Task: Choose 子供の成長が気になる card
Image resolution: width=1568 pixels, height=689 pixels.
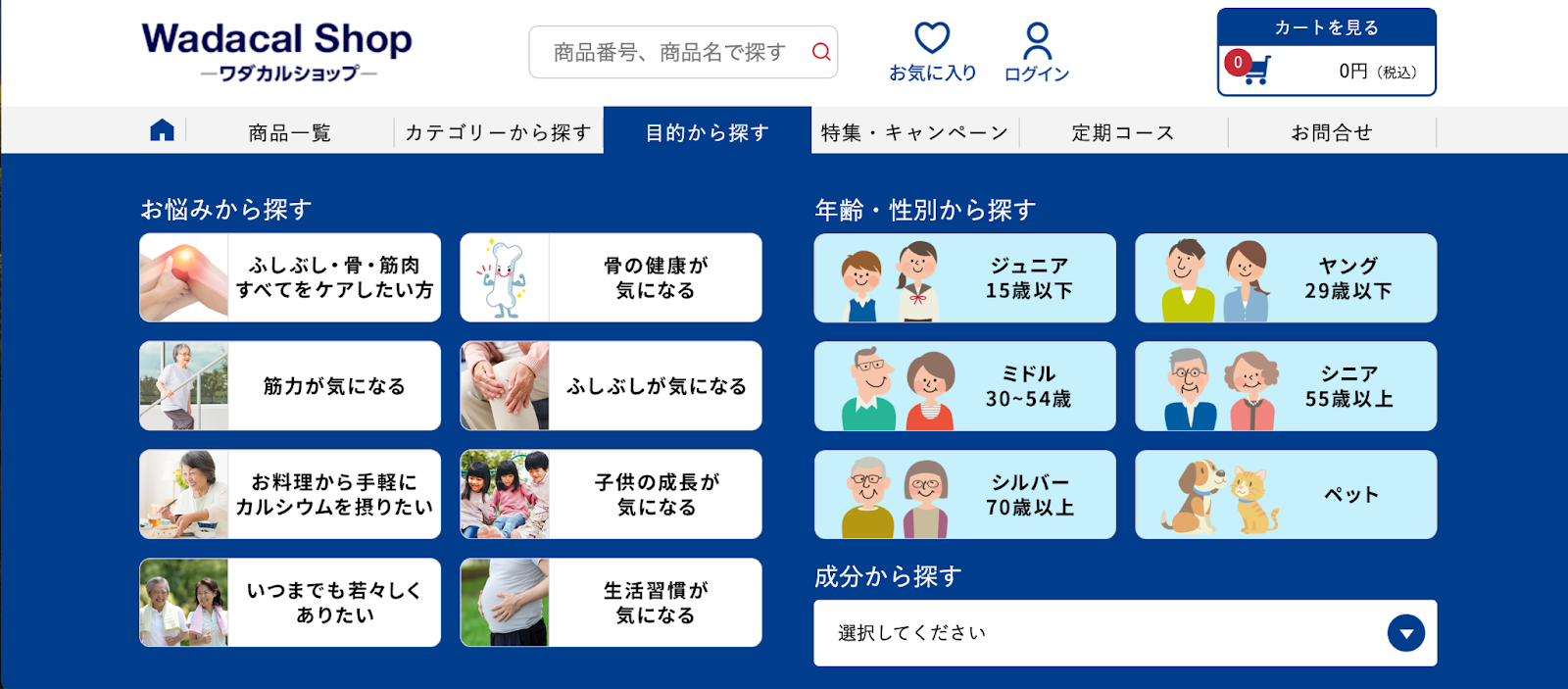Action: coord(611,494)
